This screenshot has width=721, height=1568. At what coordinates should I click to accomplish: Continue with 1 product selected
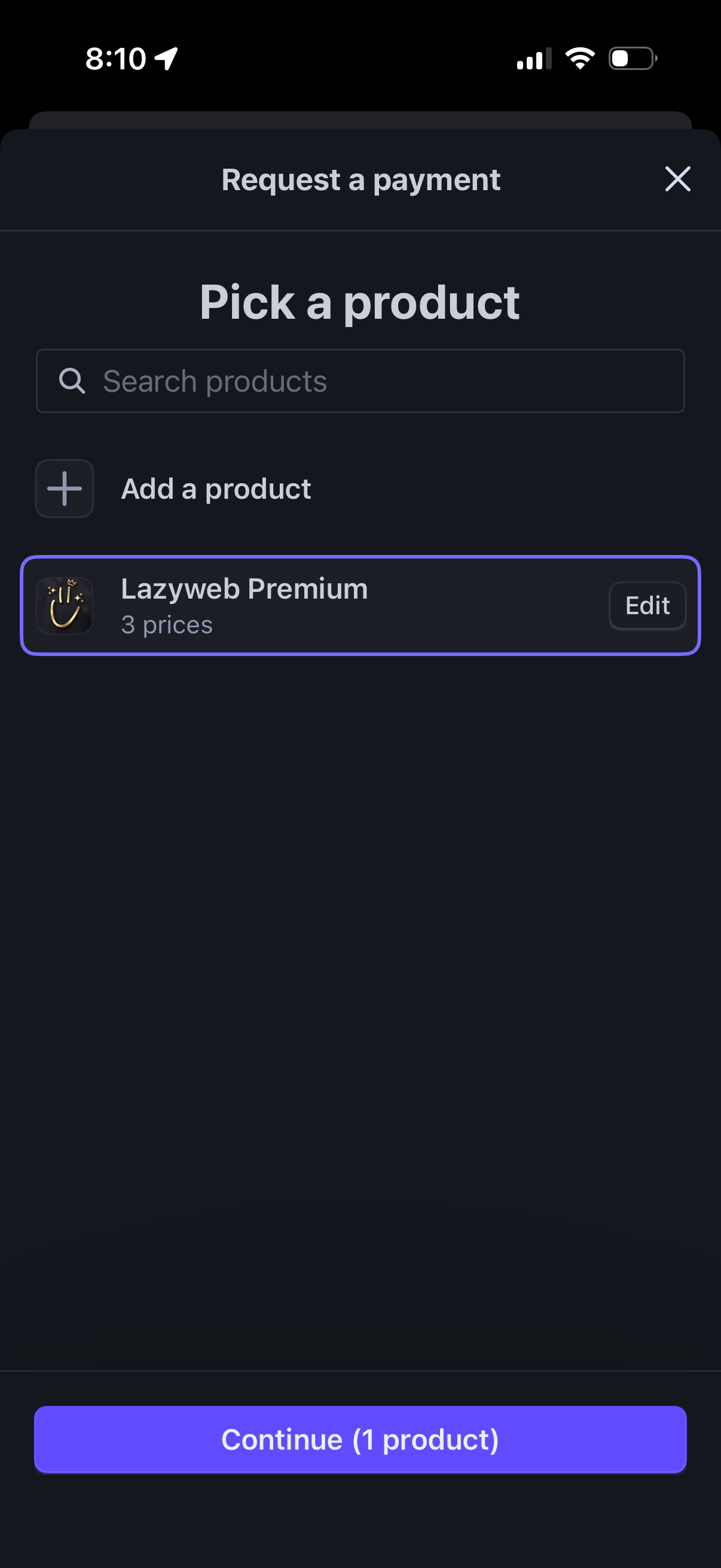pos(361,1439)
